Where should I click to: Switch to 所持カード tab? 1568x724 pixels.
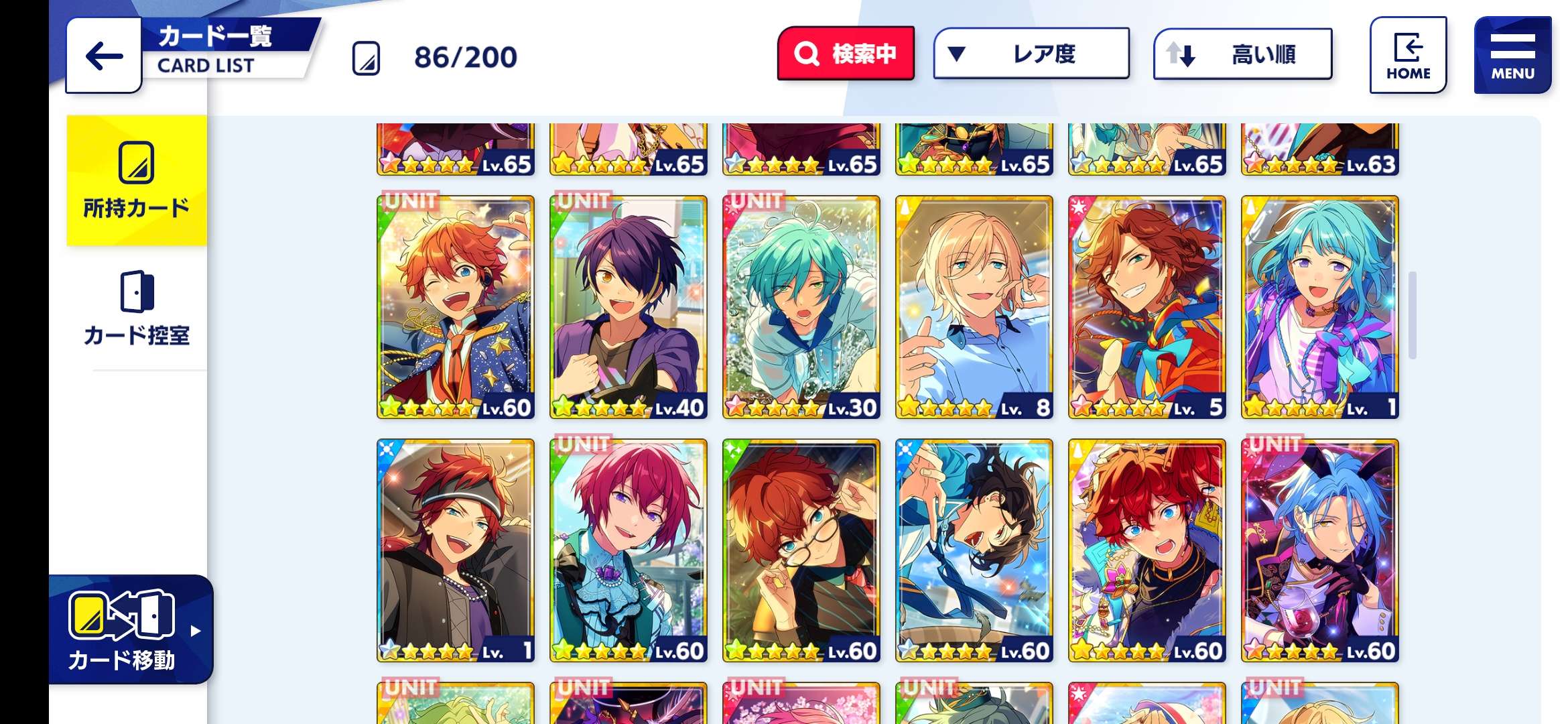pyautogui.click(x=137, y=181)
